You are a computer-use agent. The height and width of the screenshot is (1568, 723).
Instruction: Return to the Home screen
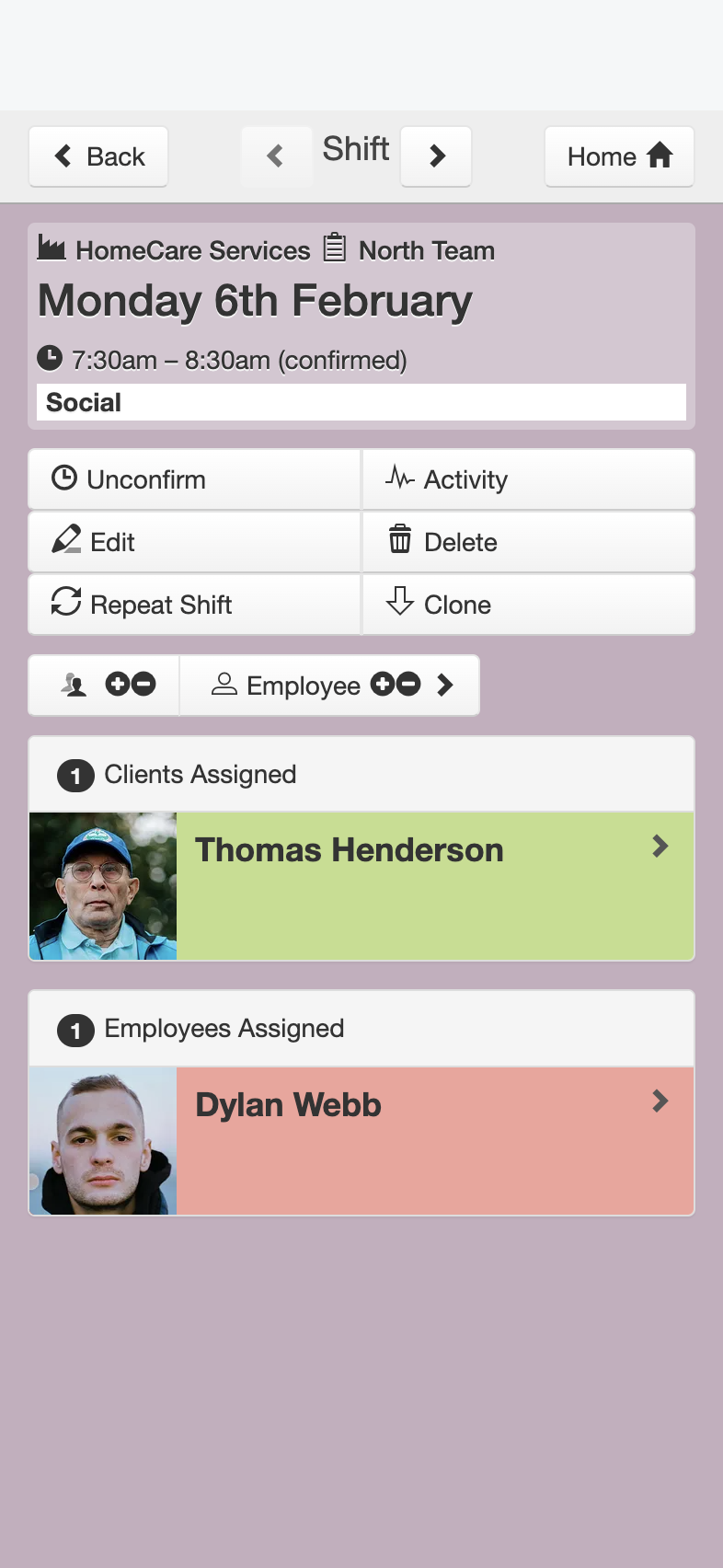[x=619, y=156]
